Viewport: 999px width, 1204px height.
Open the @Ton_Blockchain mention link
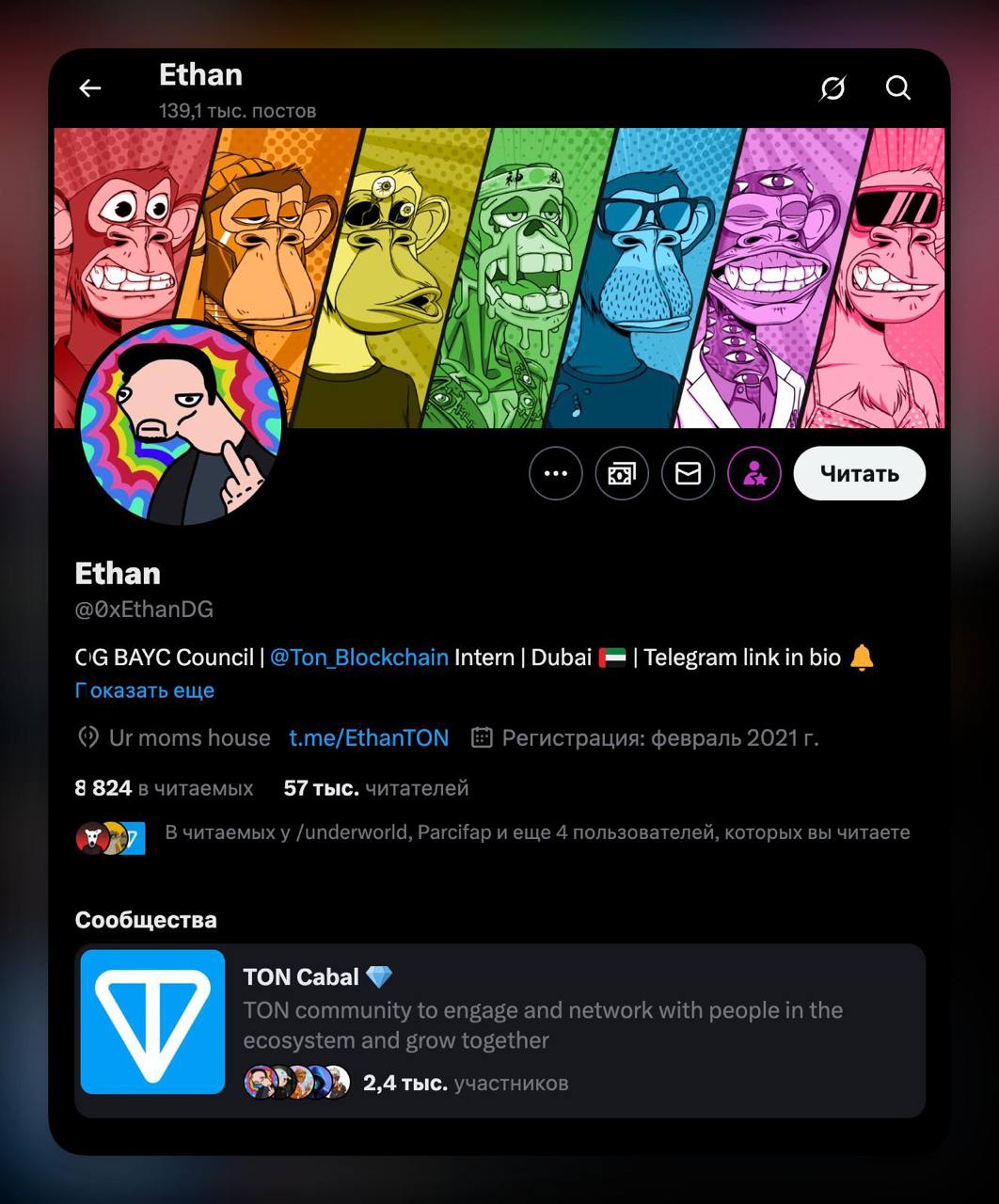coord(358,657)
